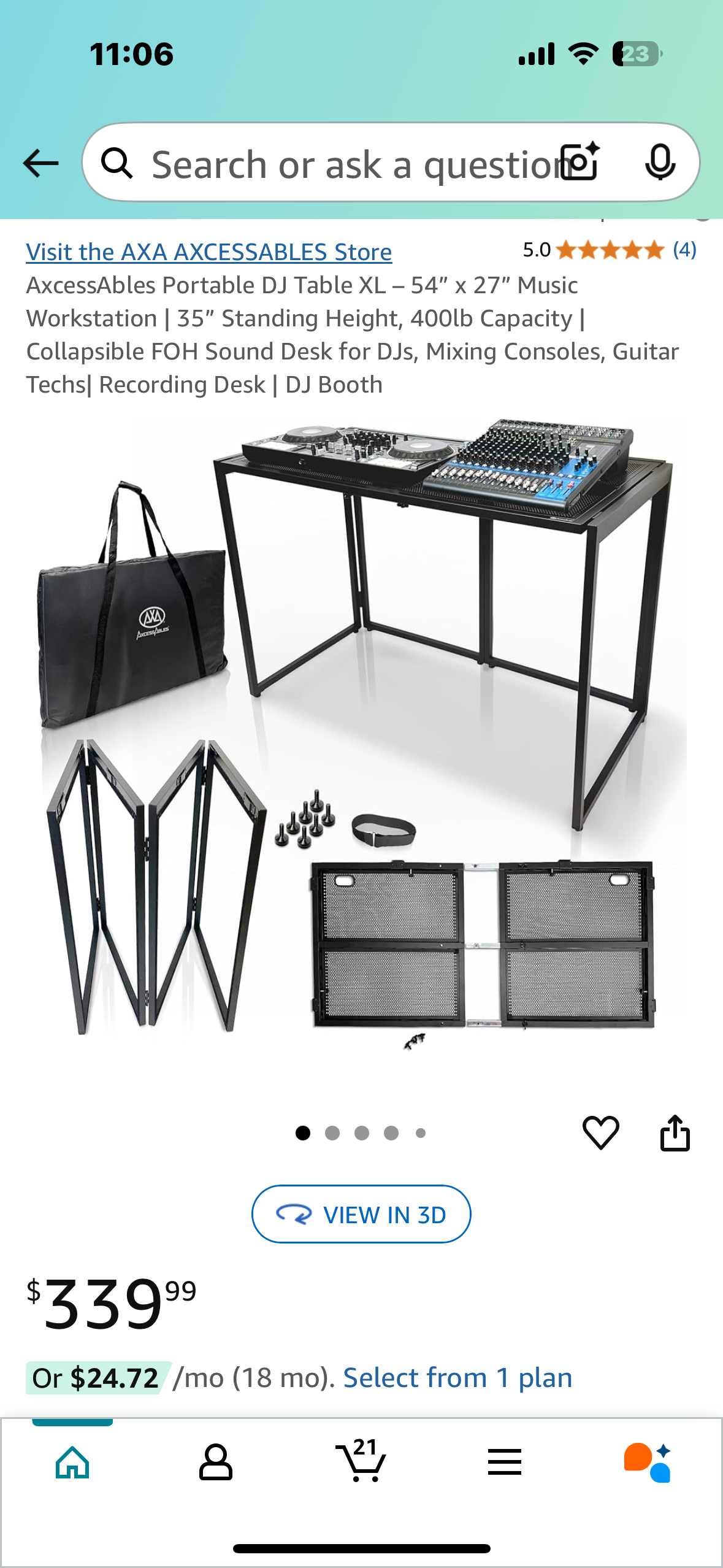The width and height of the screenshot is (723, 1568).
Task: Go back using the back arrow
Action: [40, 164]
